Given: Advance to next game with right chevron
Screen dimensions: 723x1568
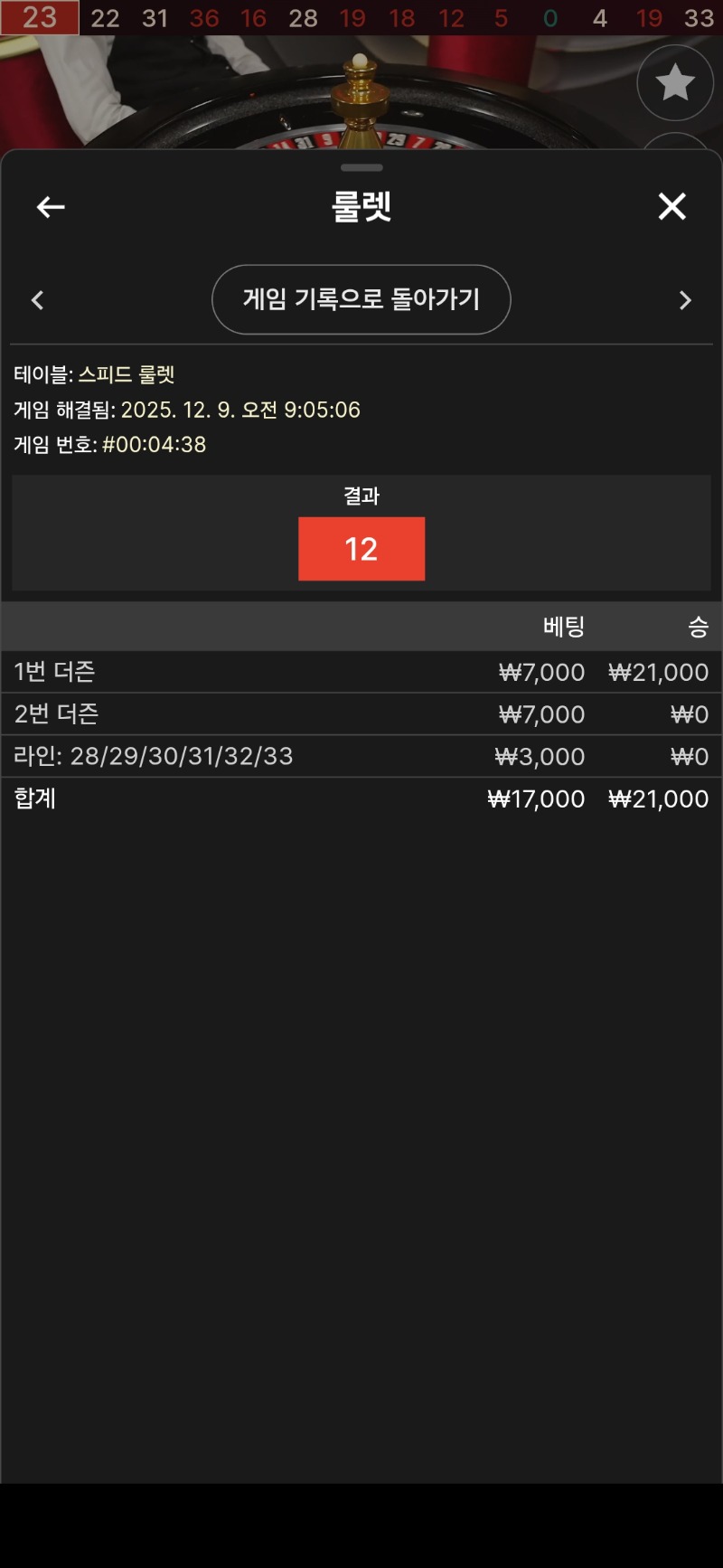Looking at the screenshot, I should click(685, 299).
